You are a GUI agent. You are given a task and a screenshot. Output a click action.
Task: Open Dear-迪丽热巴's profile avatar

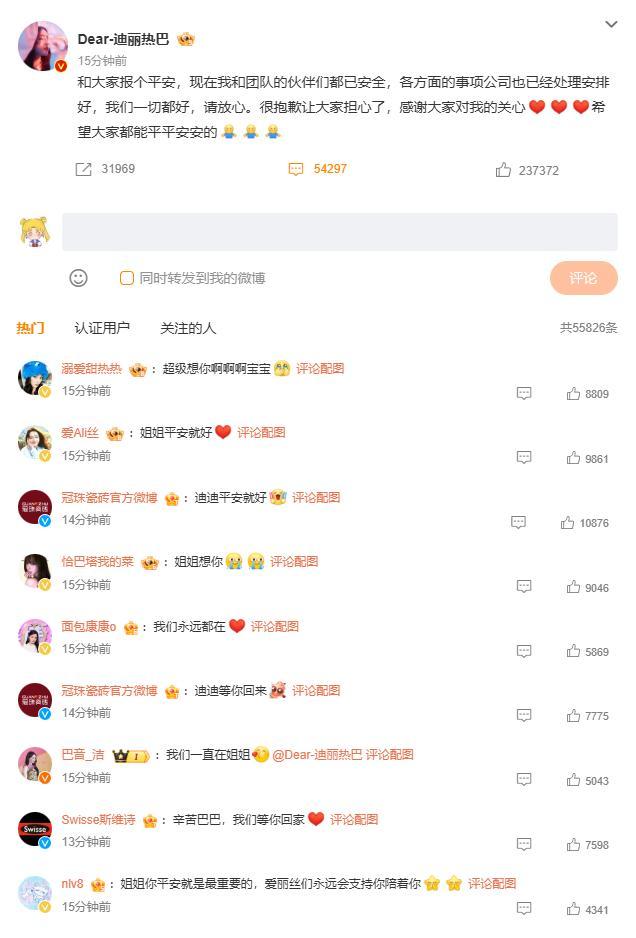tap(43, 46)
